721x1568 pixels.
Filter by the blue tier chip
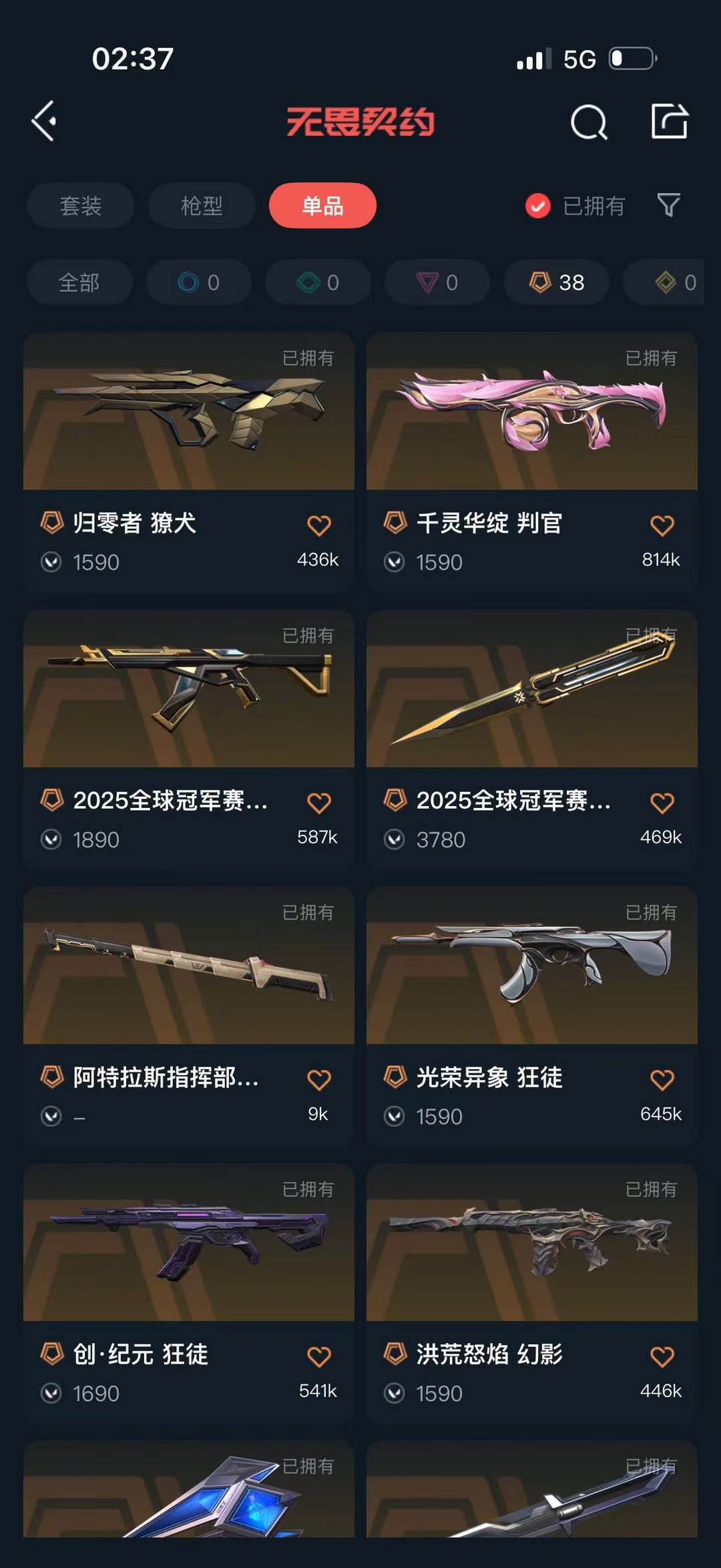[199, 282]
